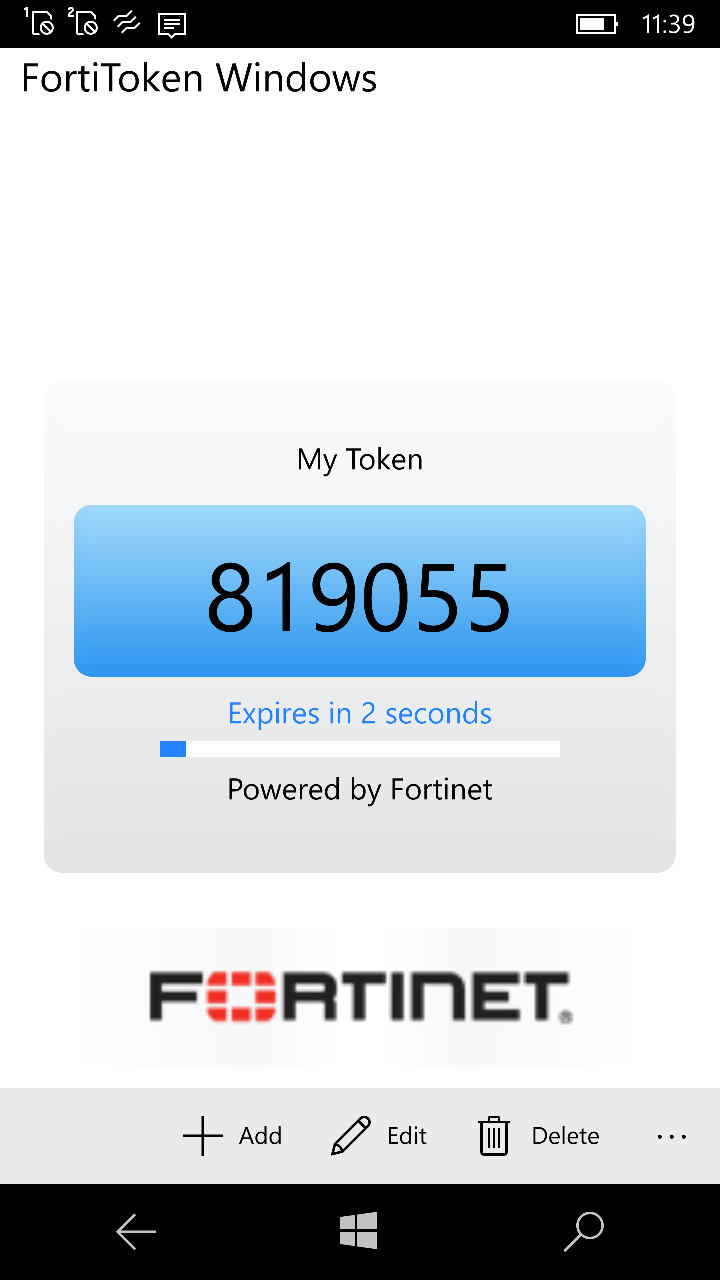Viewport: 720px width, 1280px height.
Task: Click the vibrate mode status icon
Action: click(127, 24)
